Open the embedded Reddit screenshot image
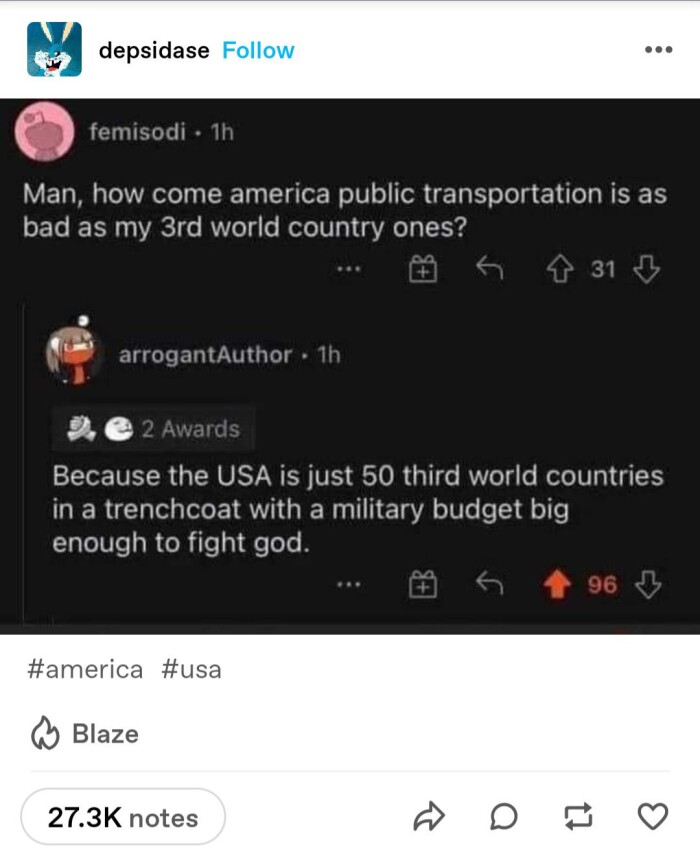700x858 pixels. (350, 365)
